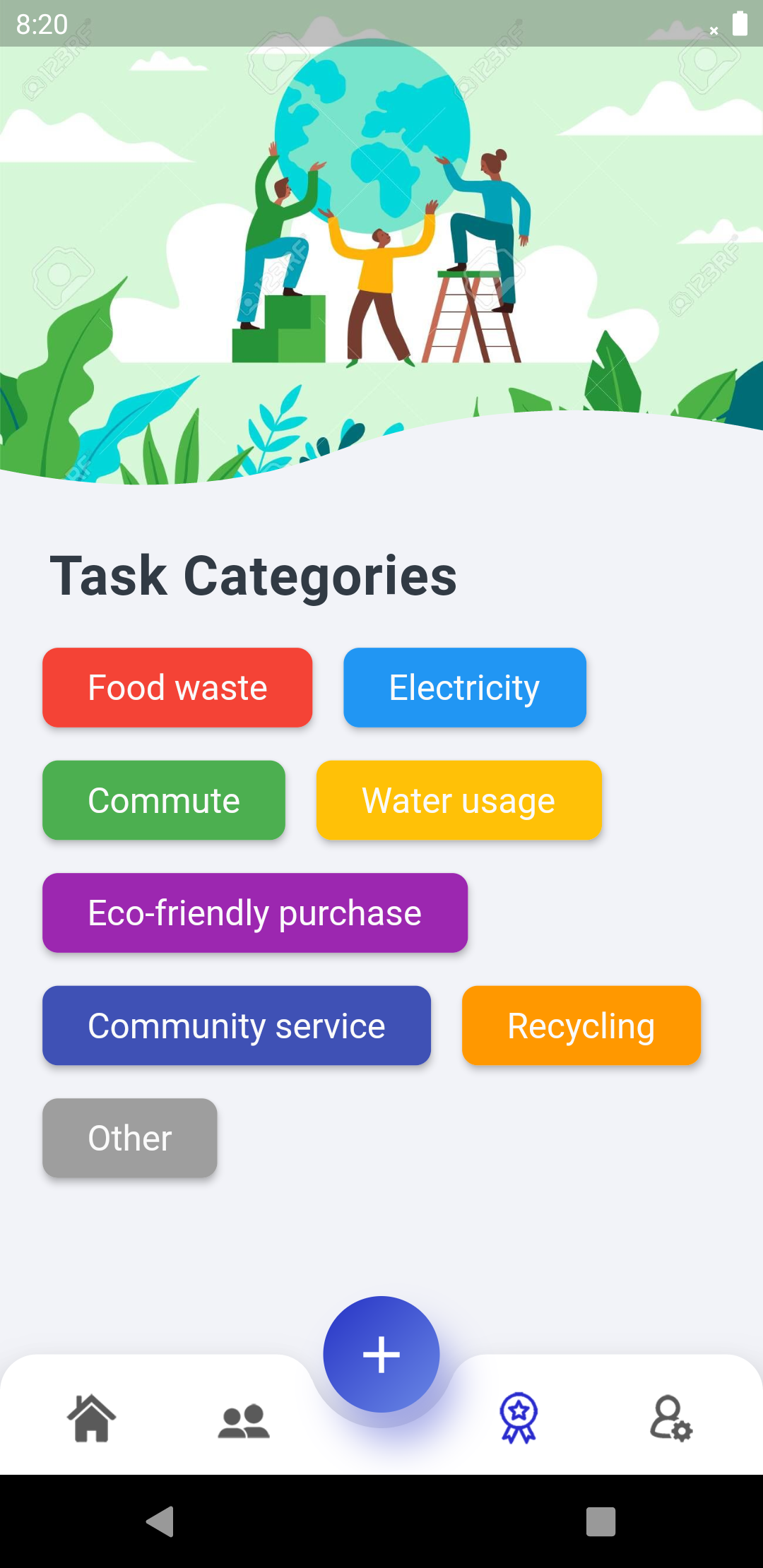Tap the Water usage chip

459,800
